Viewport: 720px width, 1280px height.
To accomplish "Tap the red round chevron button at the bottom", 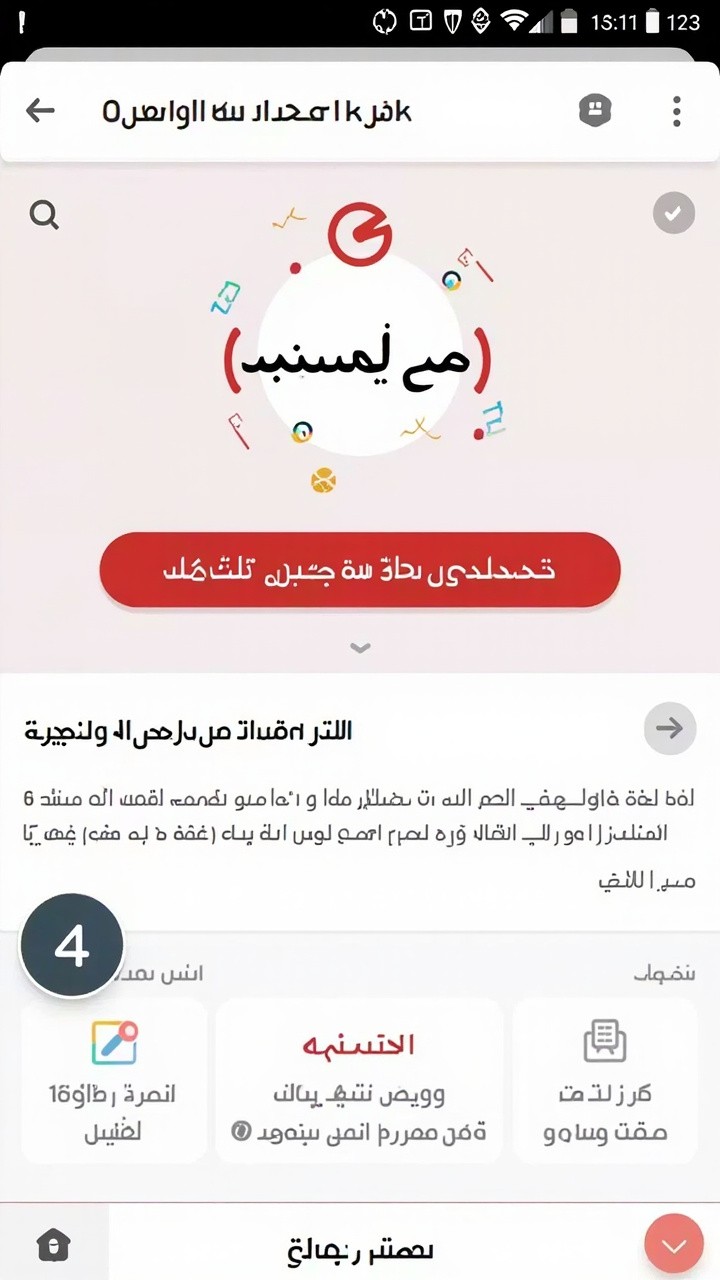I will 674,1243.
